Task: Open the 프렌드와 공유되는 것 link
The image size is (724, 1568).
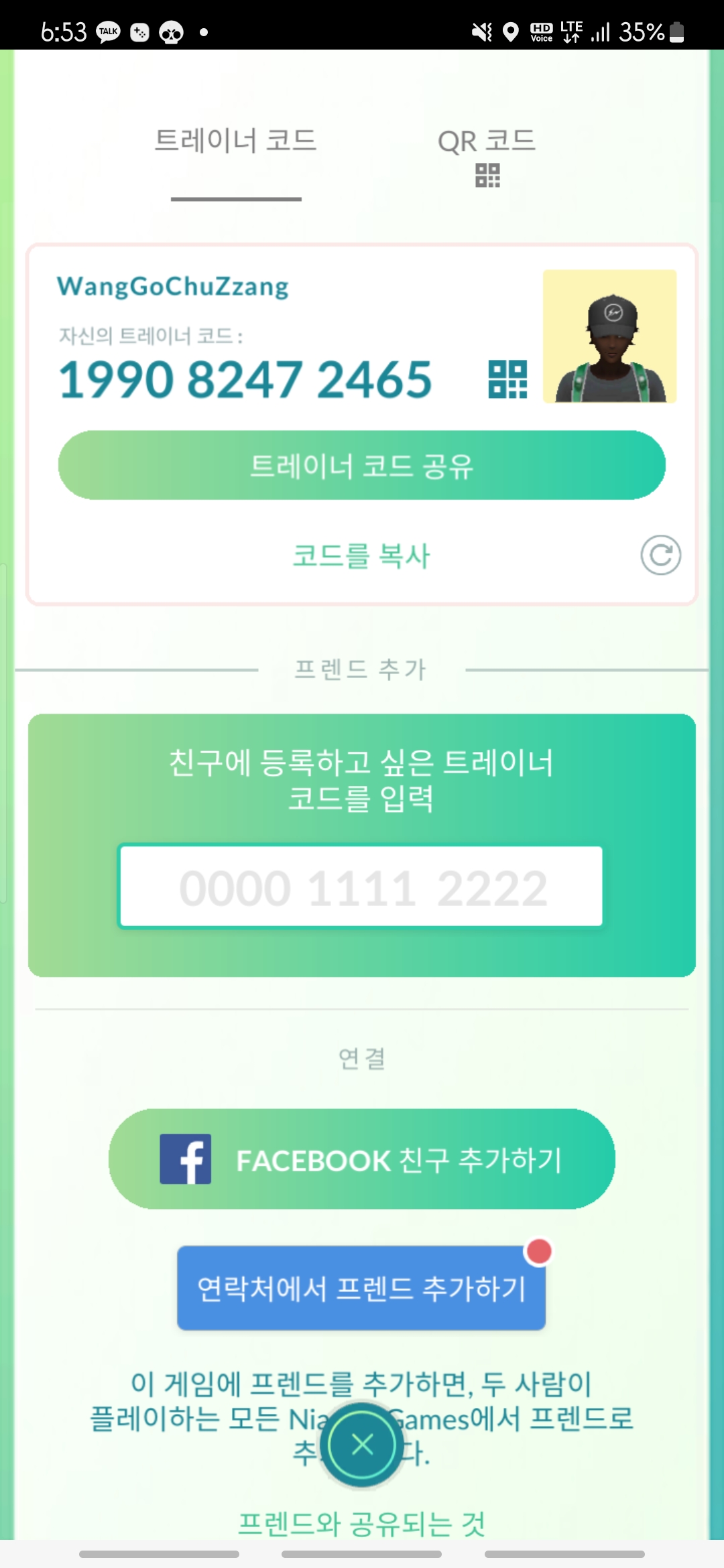Action: point(362,1524)
